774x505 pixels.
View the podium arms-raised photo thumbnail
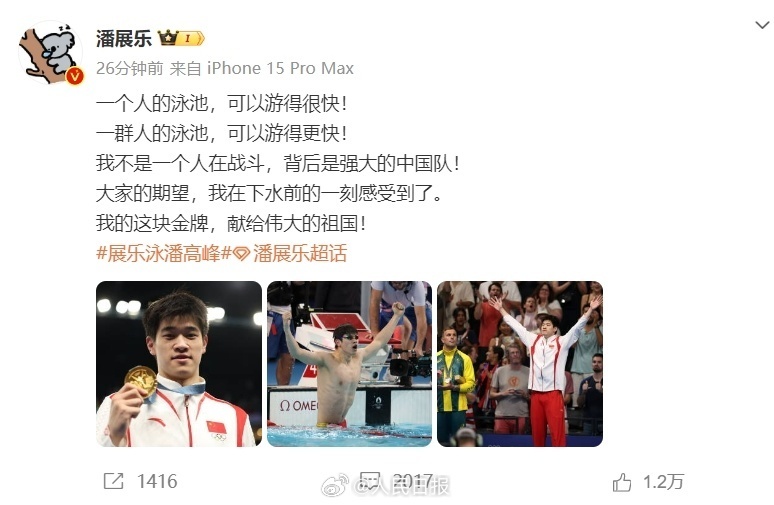coord(520,363)
